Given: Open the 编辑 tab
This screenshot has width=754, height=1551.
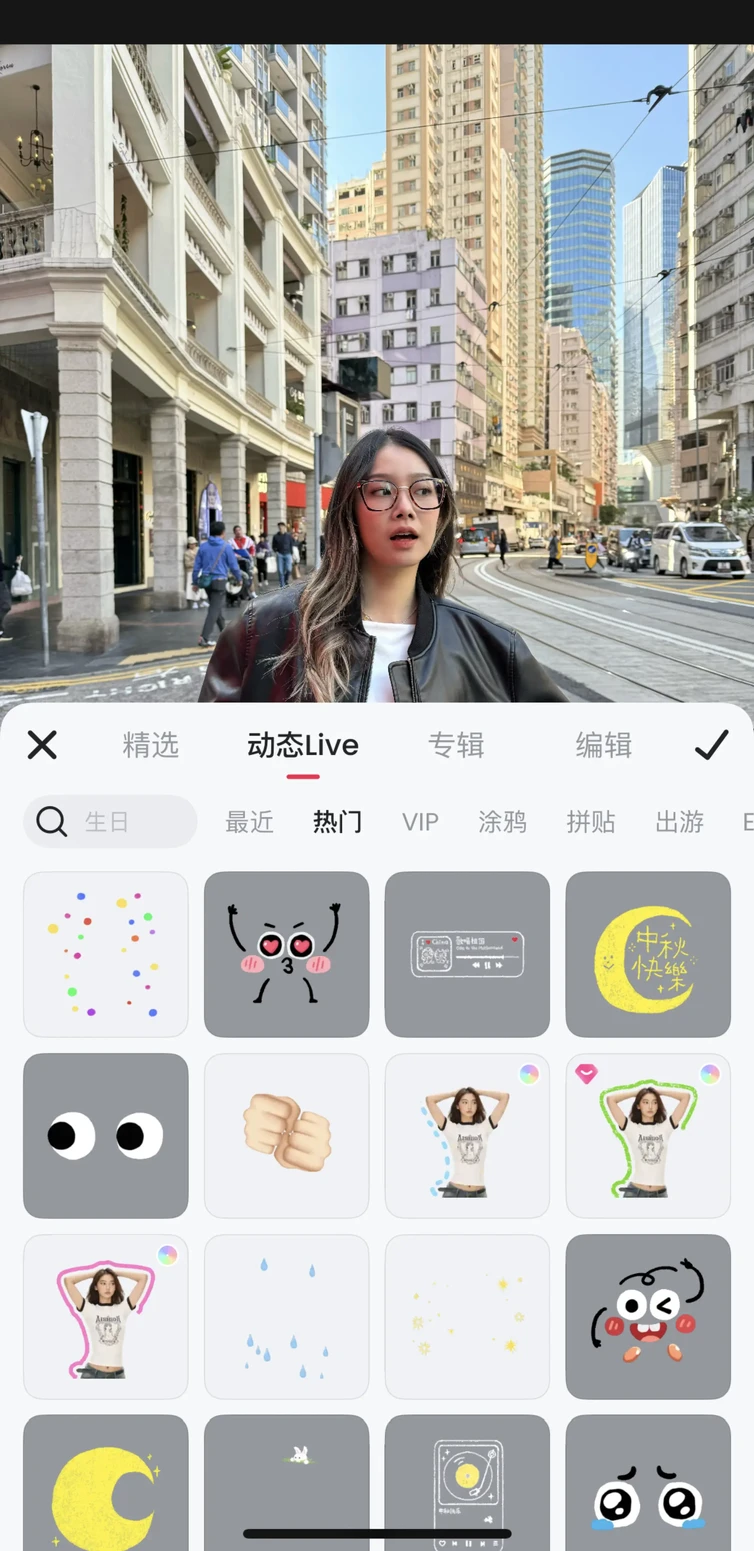Looking at the screenshot, I should [603, 745].
